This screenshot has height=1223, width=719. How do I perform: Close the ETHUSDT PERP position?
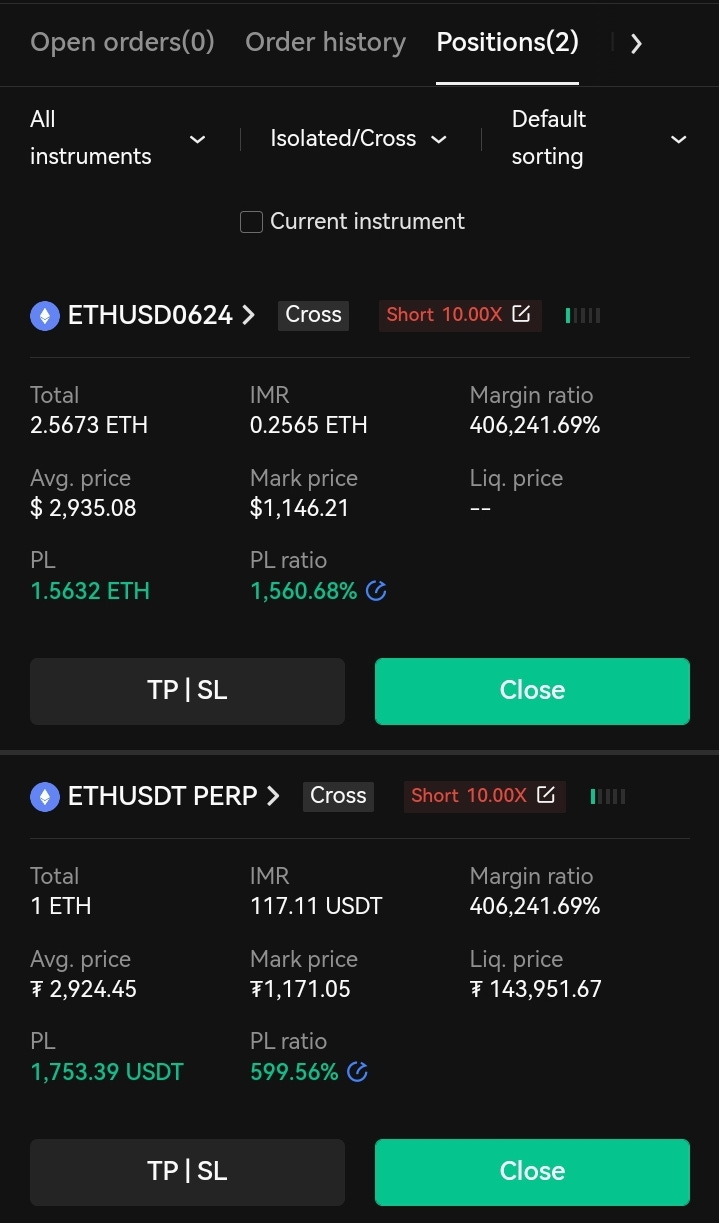point(532,1171)
